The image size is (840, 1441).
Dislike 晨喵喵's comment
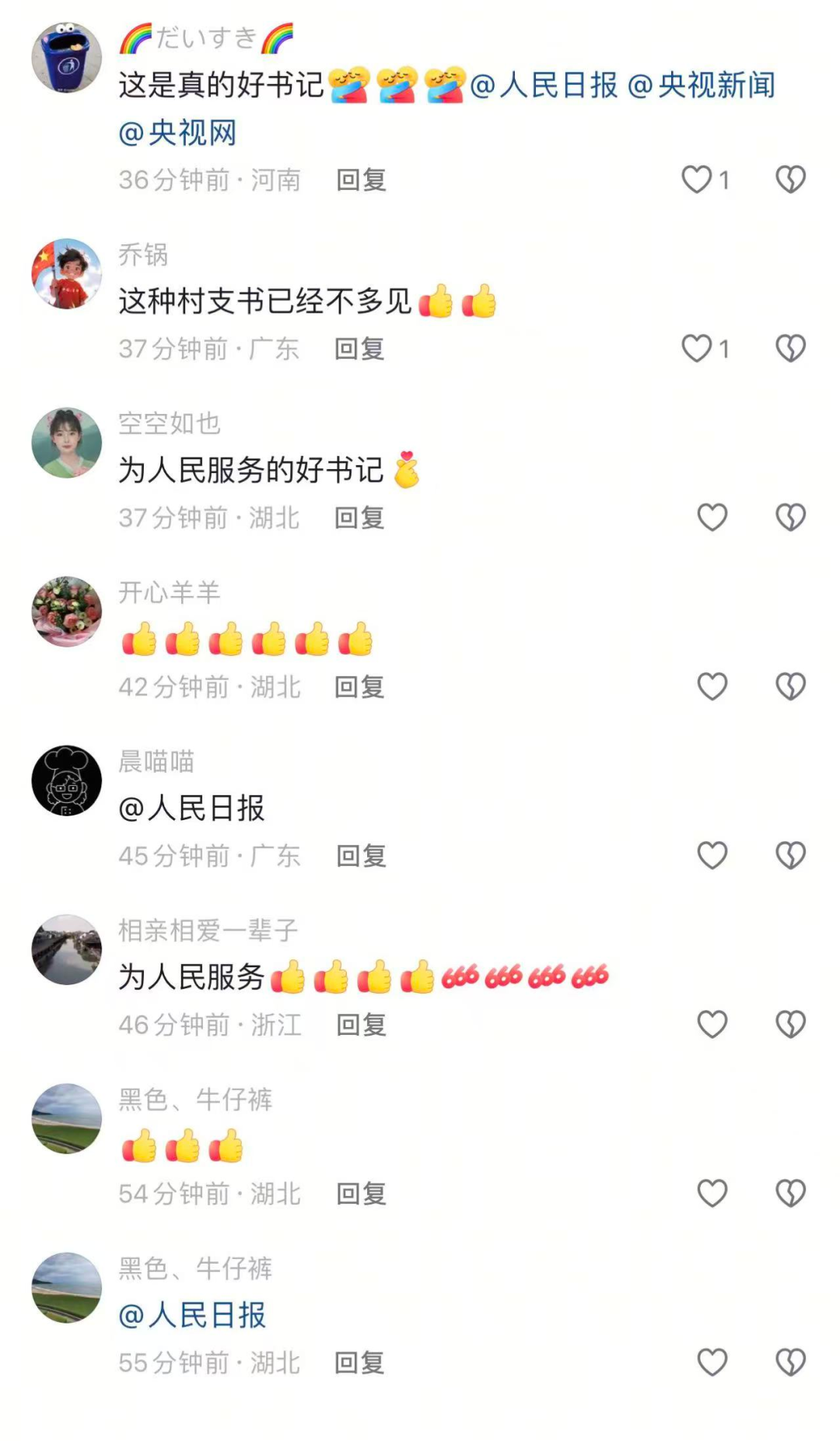[x=790, y=856]
